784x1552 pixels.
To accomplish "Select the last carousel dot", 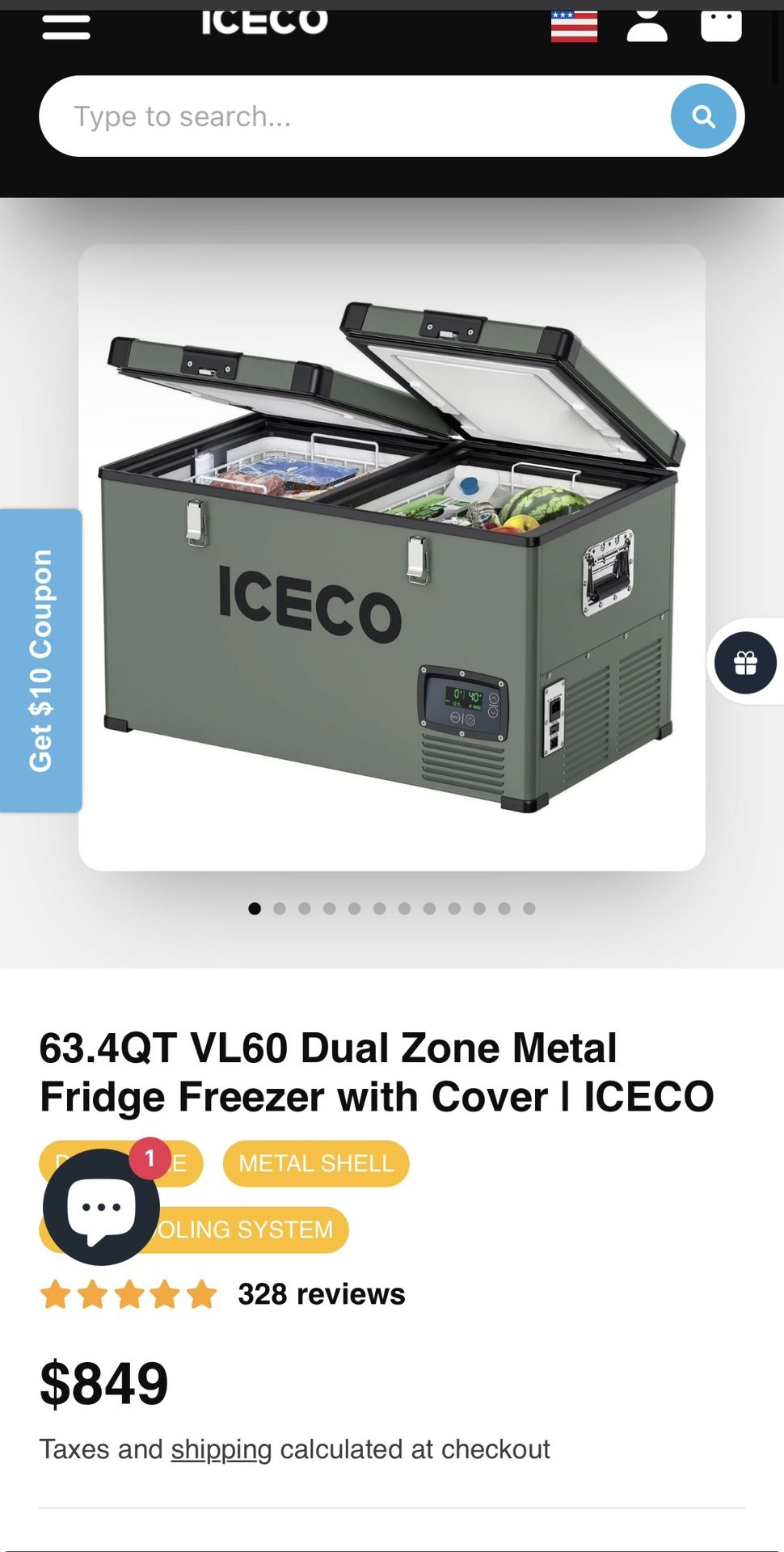I will coord(529,909).
